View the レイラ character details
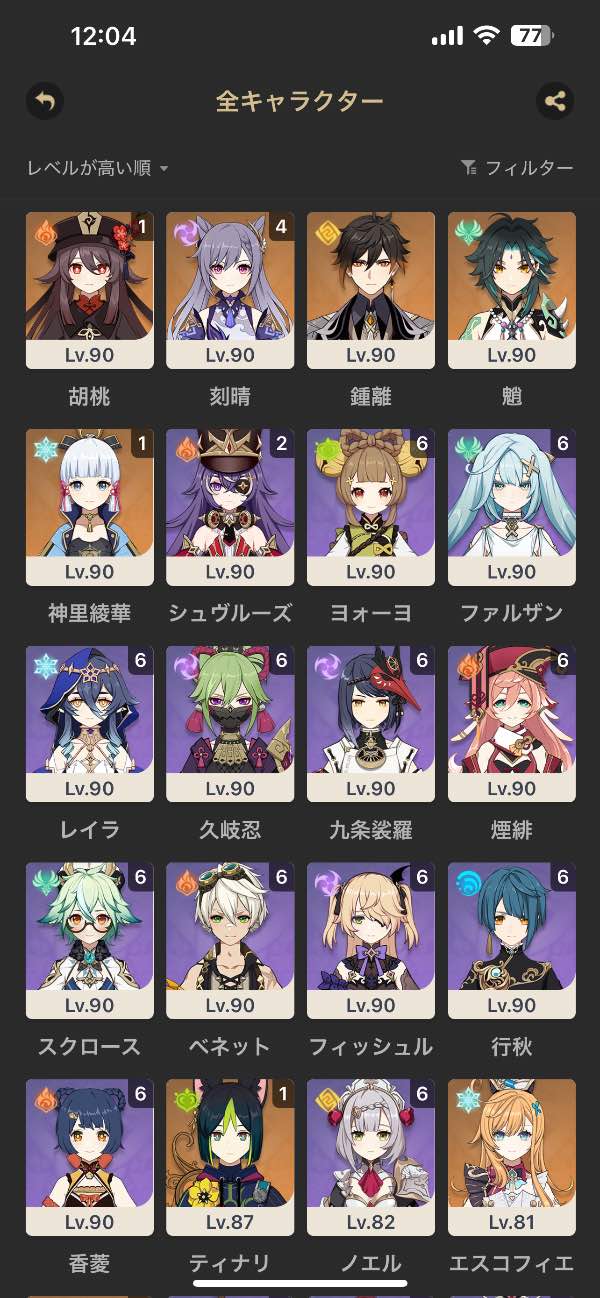Viewport: 600px width, 1298px height. (x=90, y=724)
